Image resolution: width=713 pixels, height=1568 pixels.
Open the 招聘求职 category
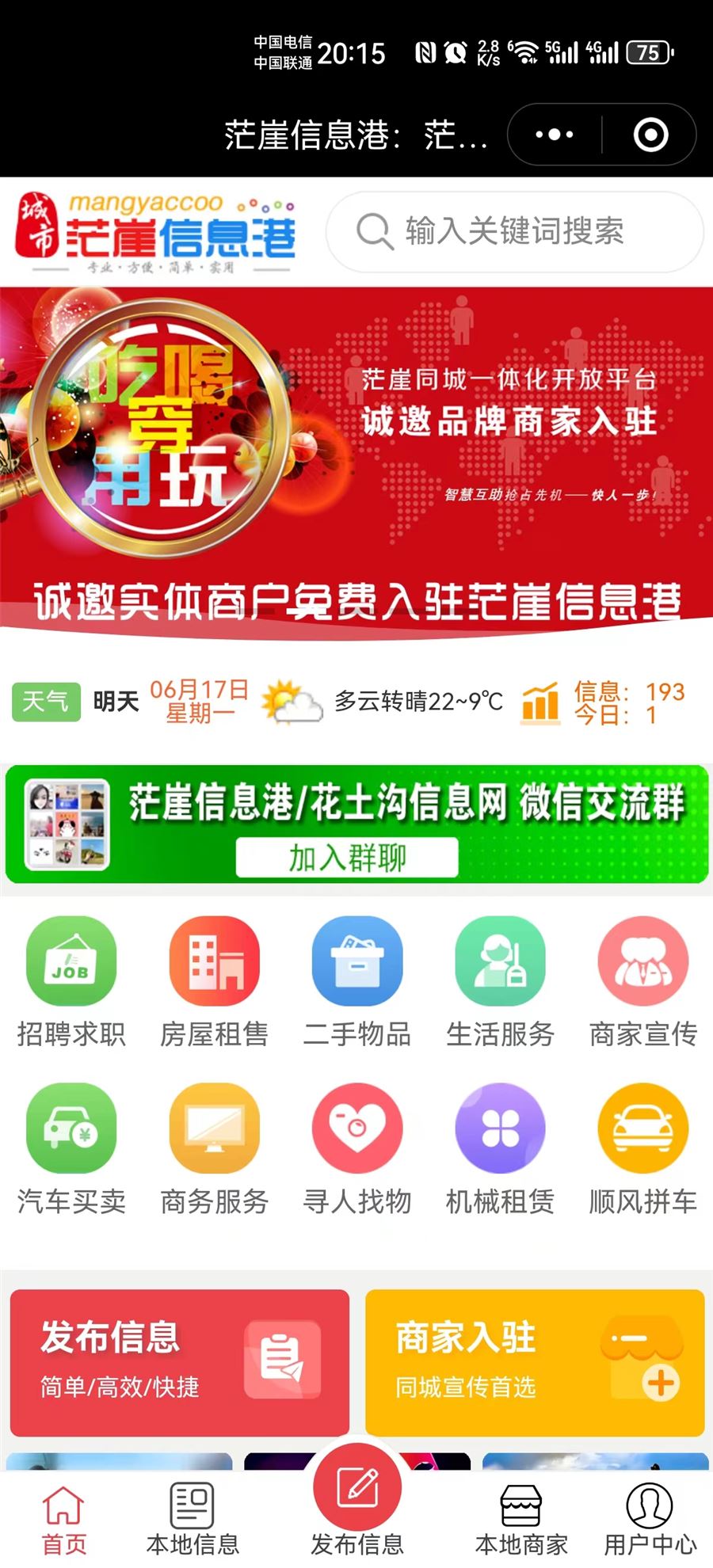71,982
